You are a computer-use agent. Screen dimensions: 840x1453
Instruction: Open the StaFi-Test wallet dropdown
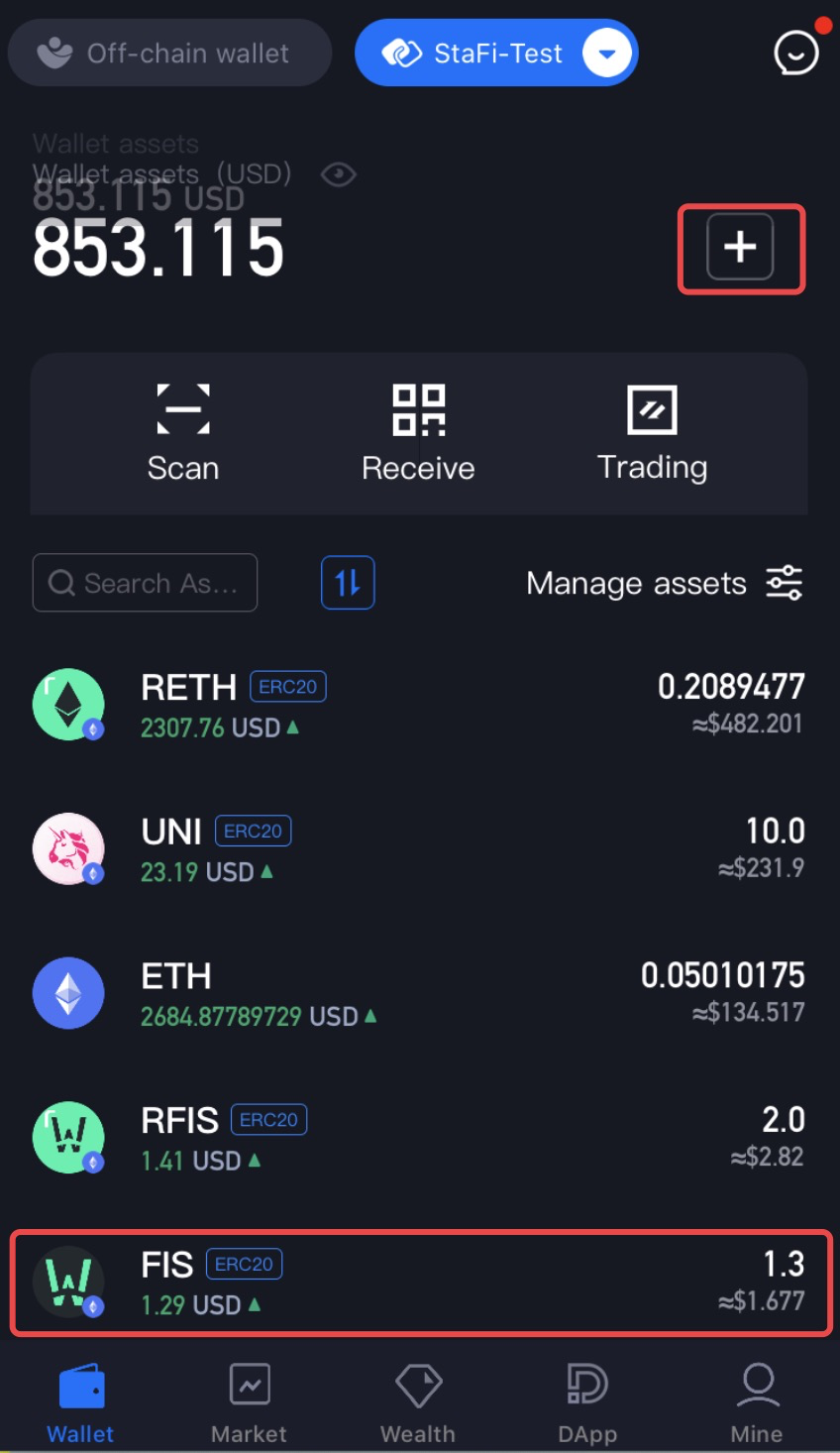click(607, 53)
